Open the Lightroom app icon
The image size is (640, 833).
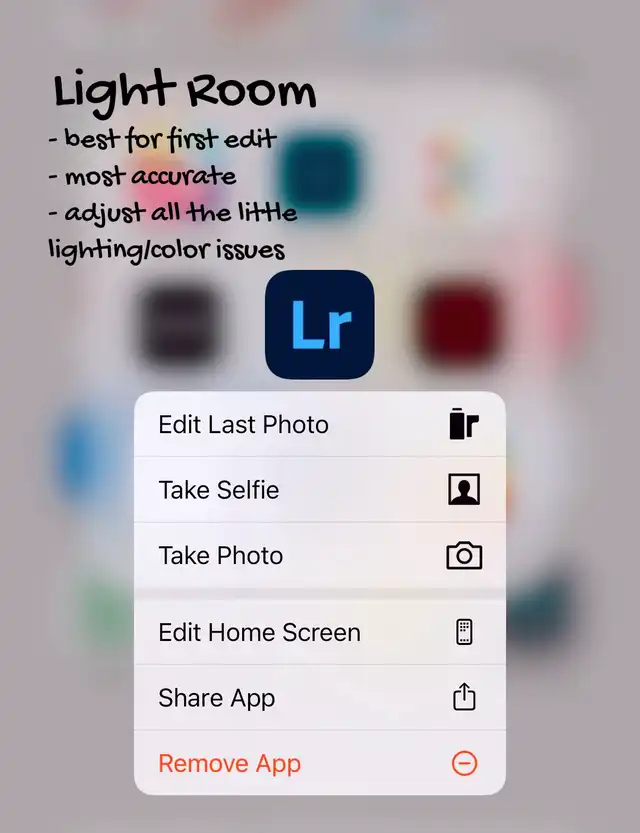coord(320,324)
